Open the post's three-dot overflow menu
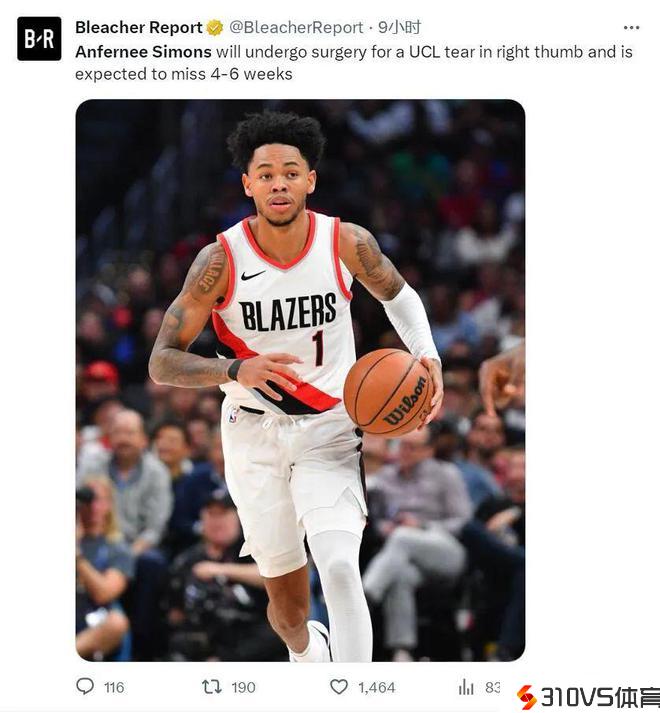Viewport: 660px width, 713px height. click(x=631, y=28)
